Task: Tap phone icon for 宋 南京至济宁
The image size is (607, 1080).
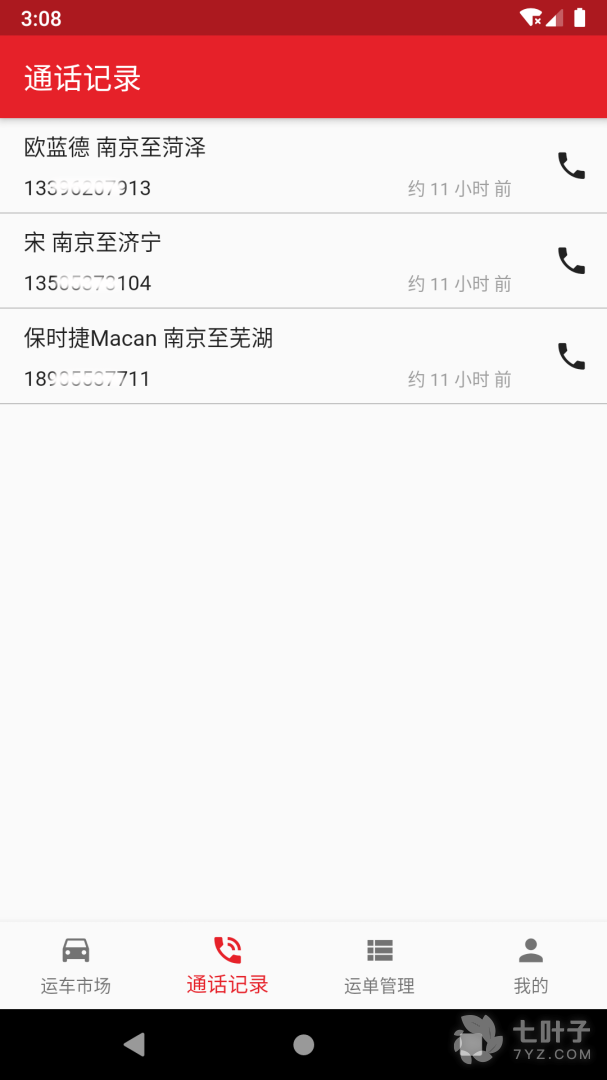Action: click(x=571, y=261)
